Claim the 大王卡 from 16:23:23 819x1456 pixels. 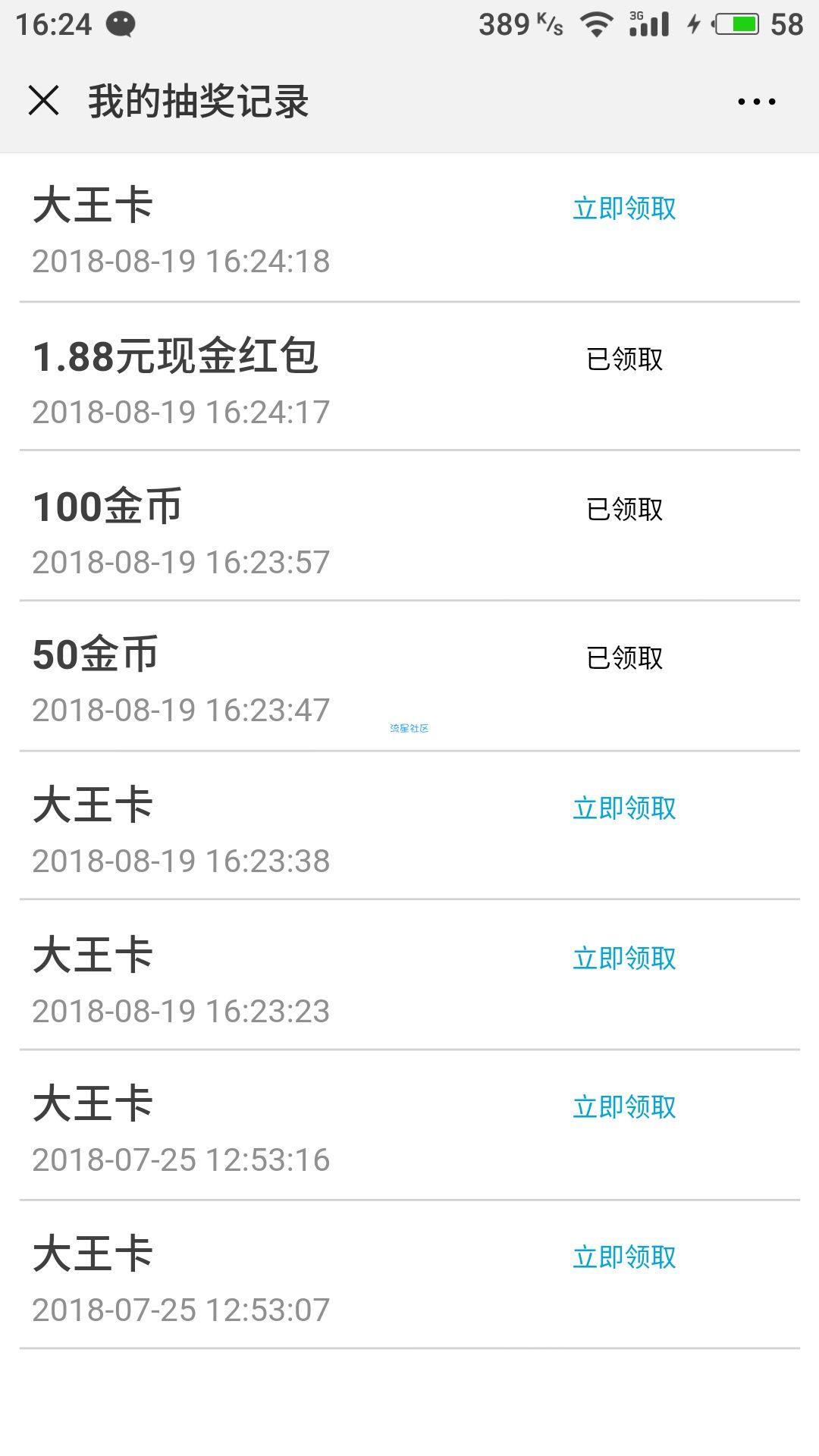(624, 959)
